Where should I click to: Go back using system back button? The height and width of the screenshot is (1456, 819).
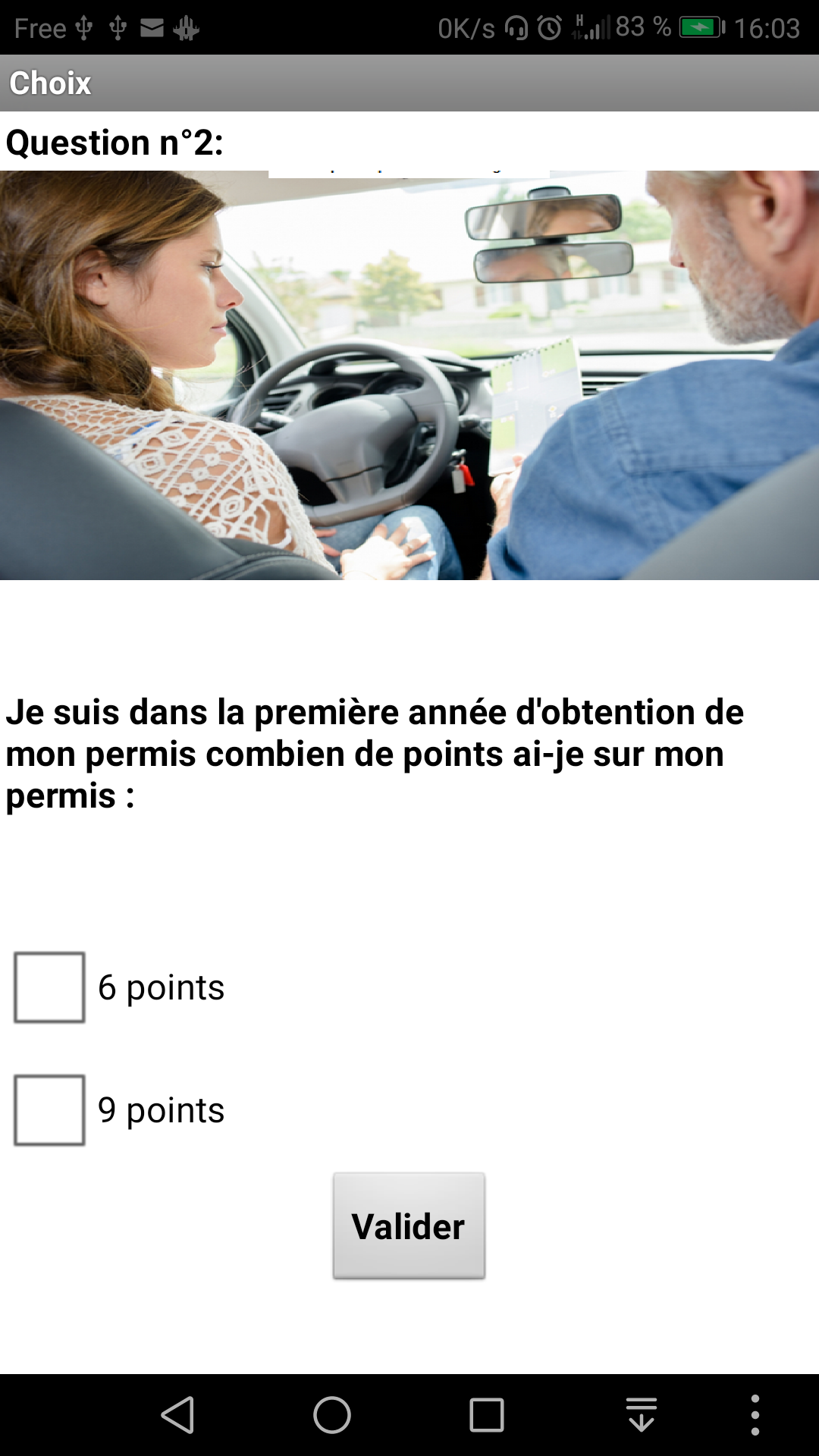pos(179,1415)
